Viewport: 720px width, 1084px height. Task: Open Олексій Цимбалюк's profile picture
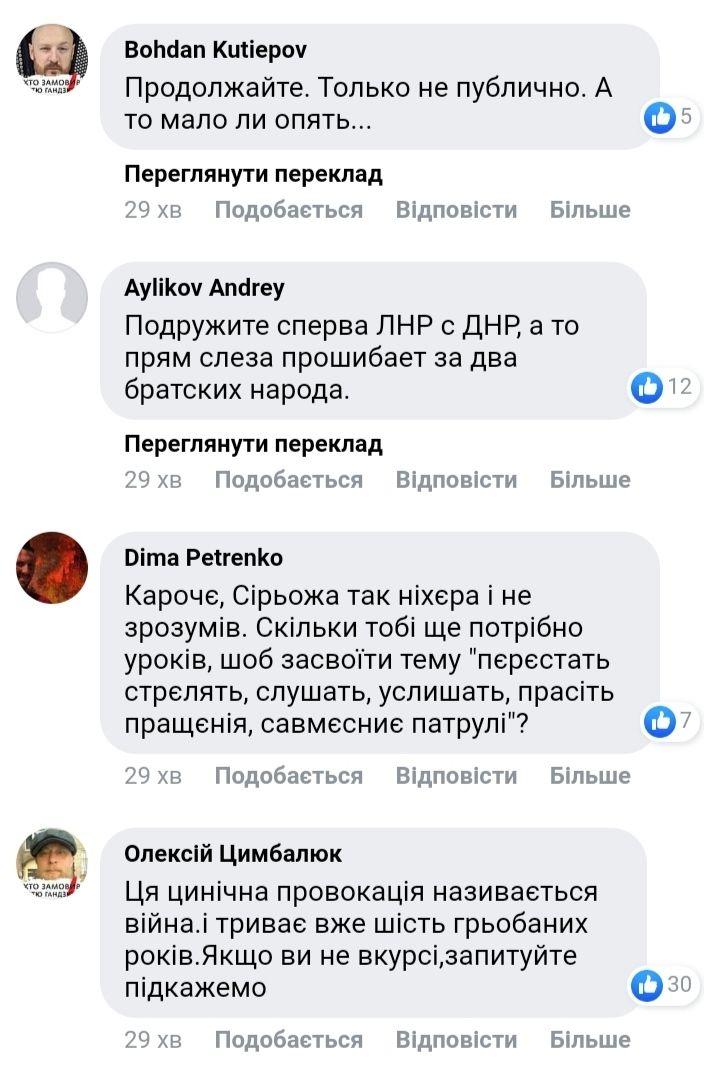coord(52,863)
